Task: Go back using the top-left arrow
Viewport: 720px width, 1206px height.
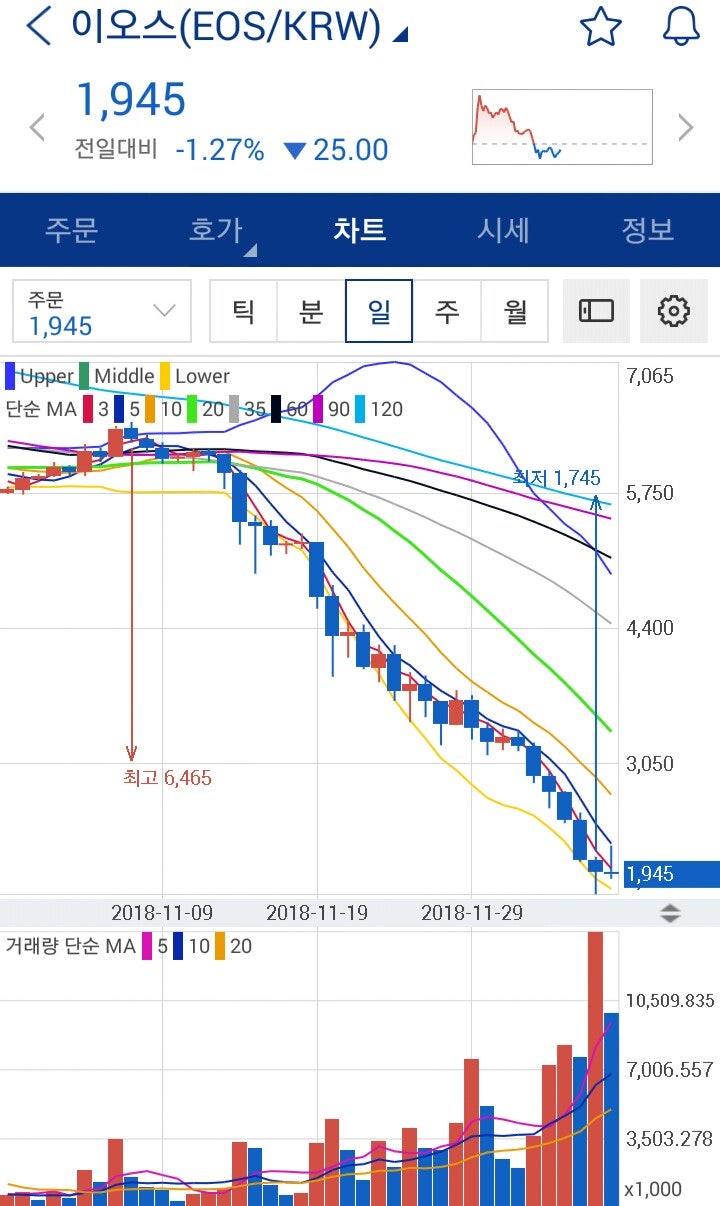Action: pyautogui.click(x=38, y=27)
